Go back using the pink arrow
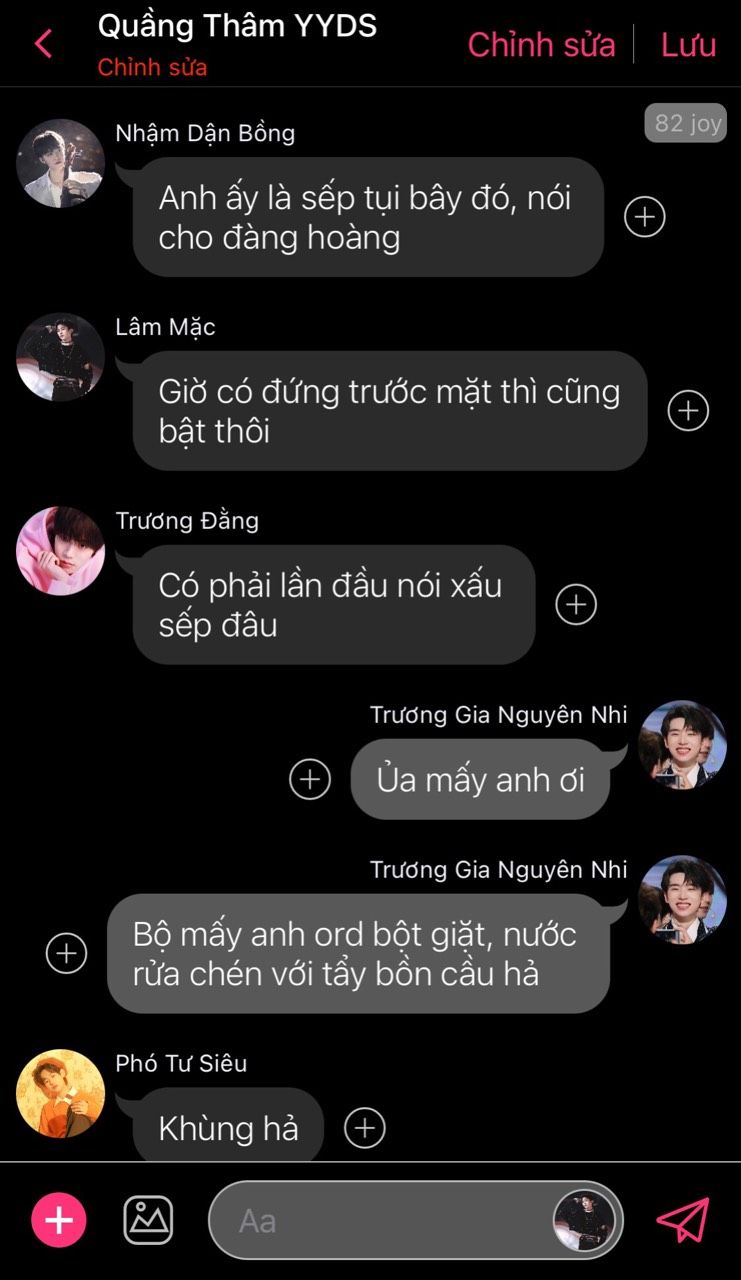The image size is (741, 1280). (43, 44)
